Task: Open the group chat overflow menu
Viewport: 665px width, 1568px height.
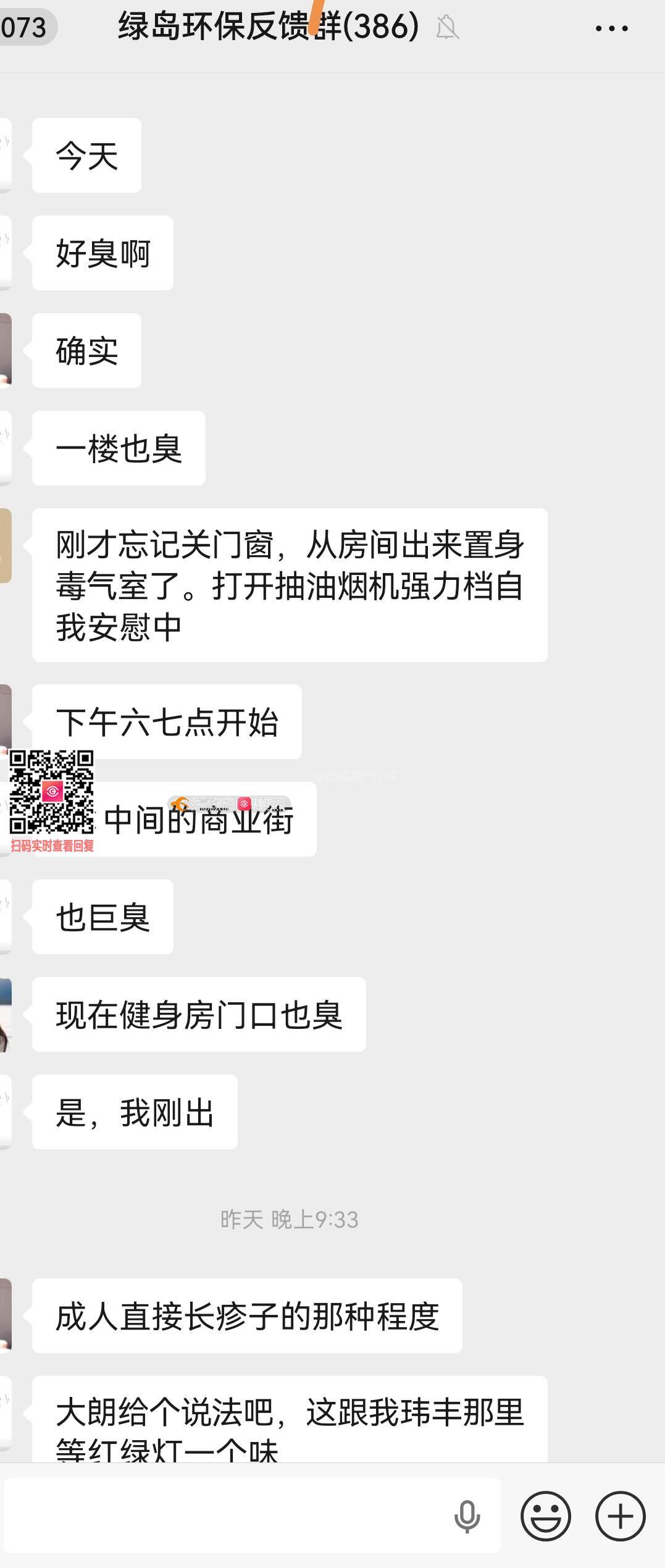Action: (611, 28)
